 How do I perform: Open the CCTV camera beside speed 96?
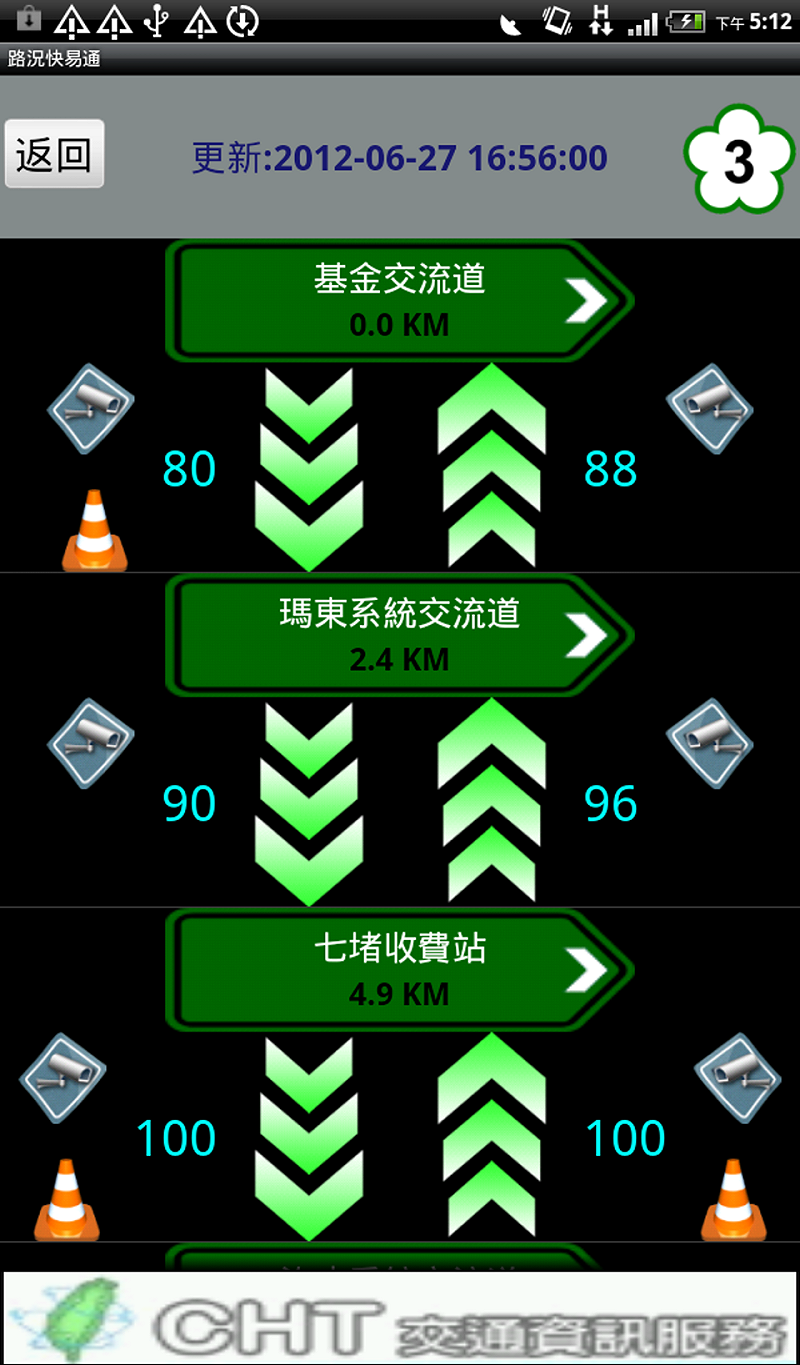click(x=709, y=743)
